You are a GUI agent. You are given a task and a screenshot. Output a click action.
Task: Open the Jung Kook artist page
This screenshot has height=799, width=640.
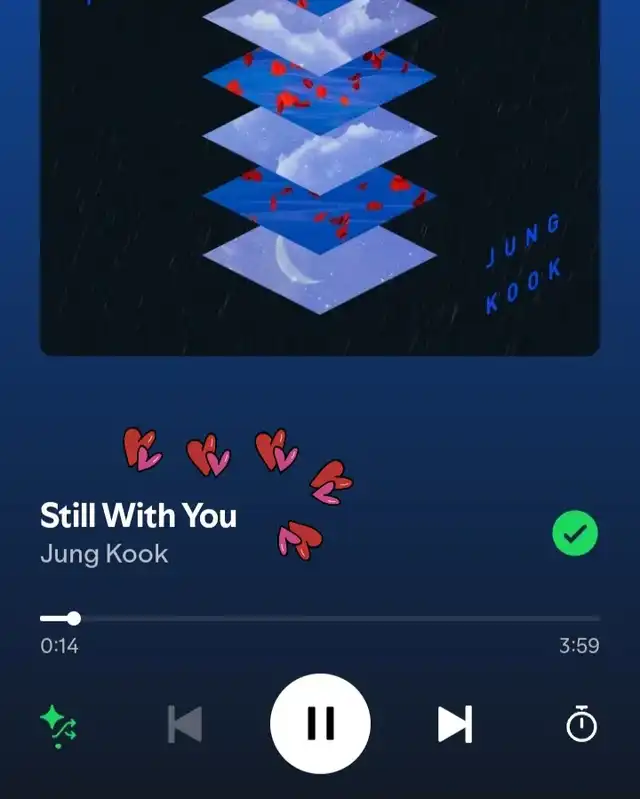pyautogui.click(x=104, y=553)
